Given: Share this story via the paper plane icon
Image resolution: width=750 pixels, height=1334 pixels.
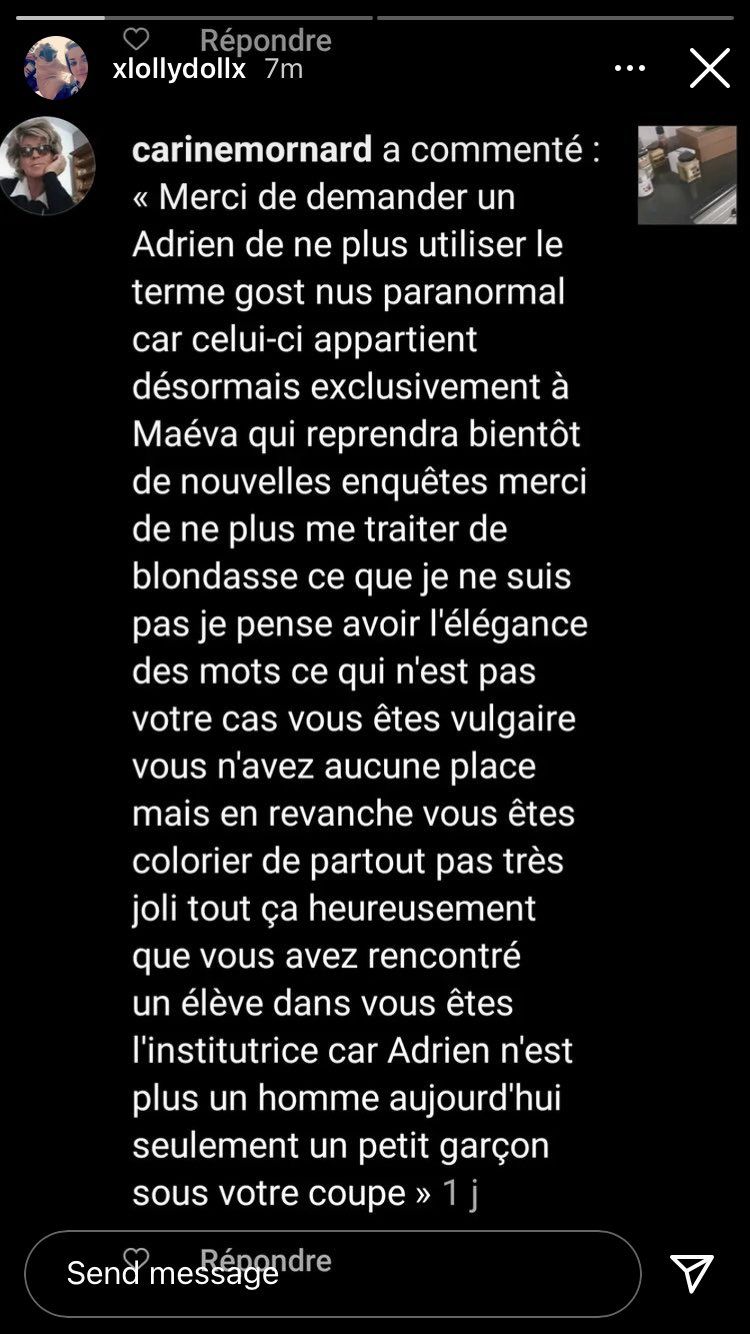Looking at the screenshot, I should (692, 1273).
